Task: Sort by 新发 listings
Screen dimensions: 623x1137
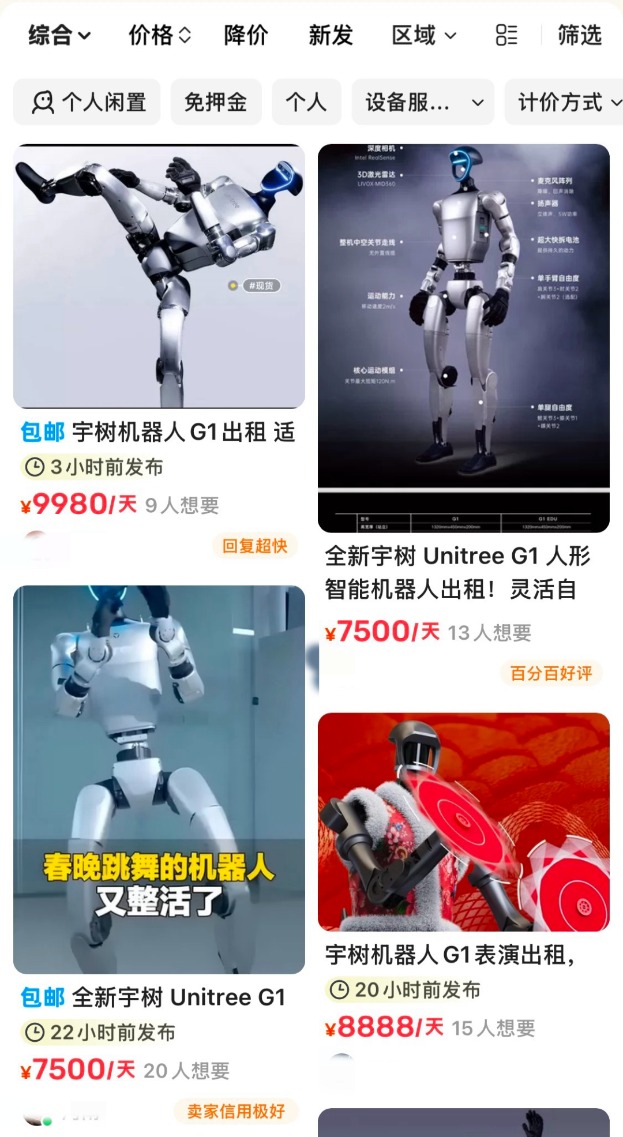Action: click(330, 36)
